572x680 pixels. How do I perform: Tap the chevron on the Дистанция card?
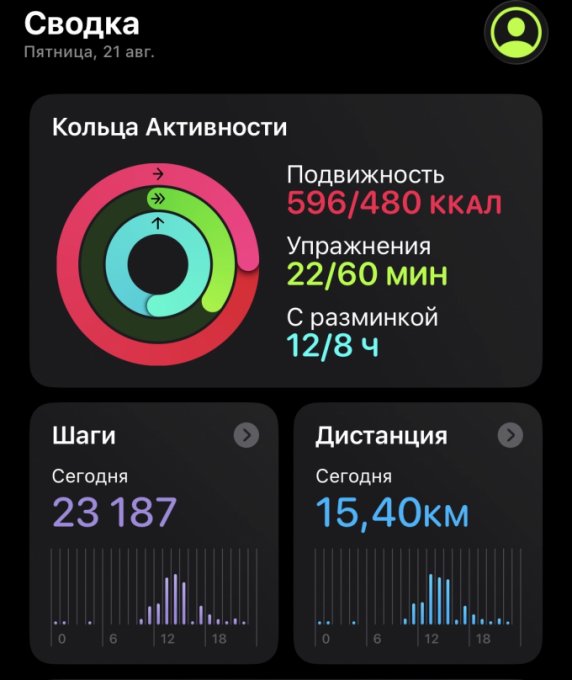(510, 435)
